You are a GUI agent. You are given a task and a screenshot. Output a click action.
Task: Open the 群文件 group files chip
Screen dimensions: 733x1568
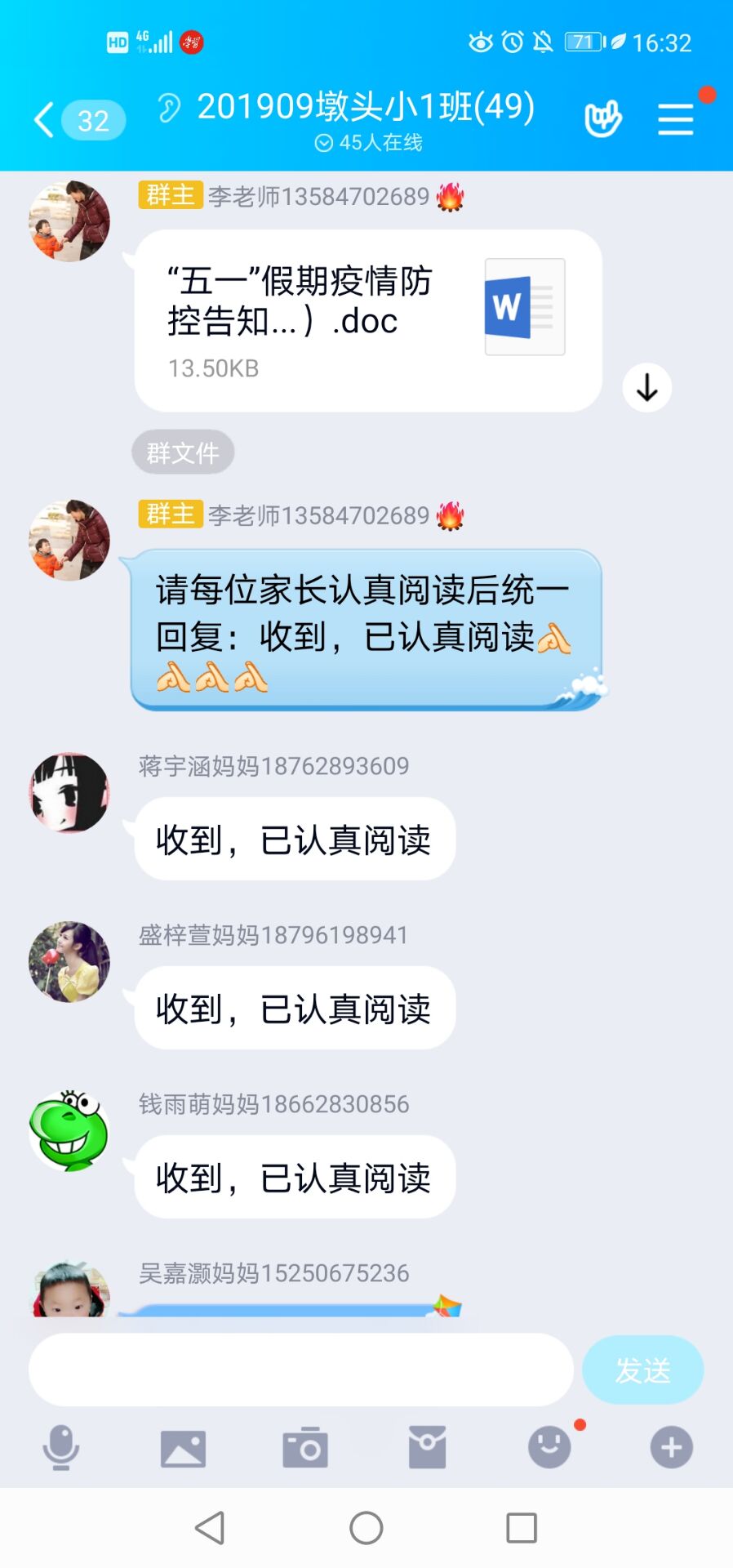tap(183, 452)
